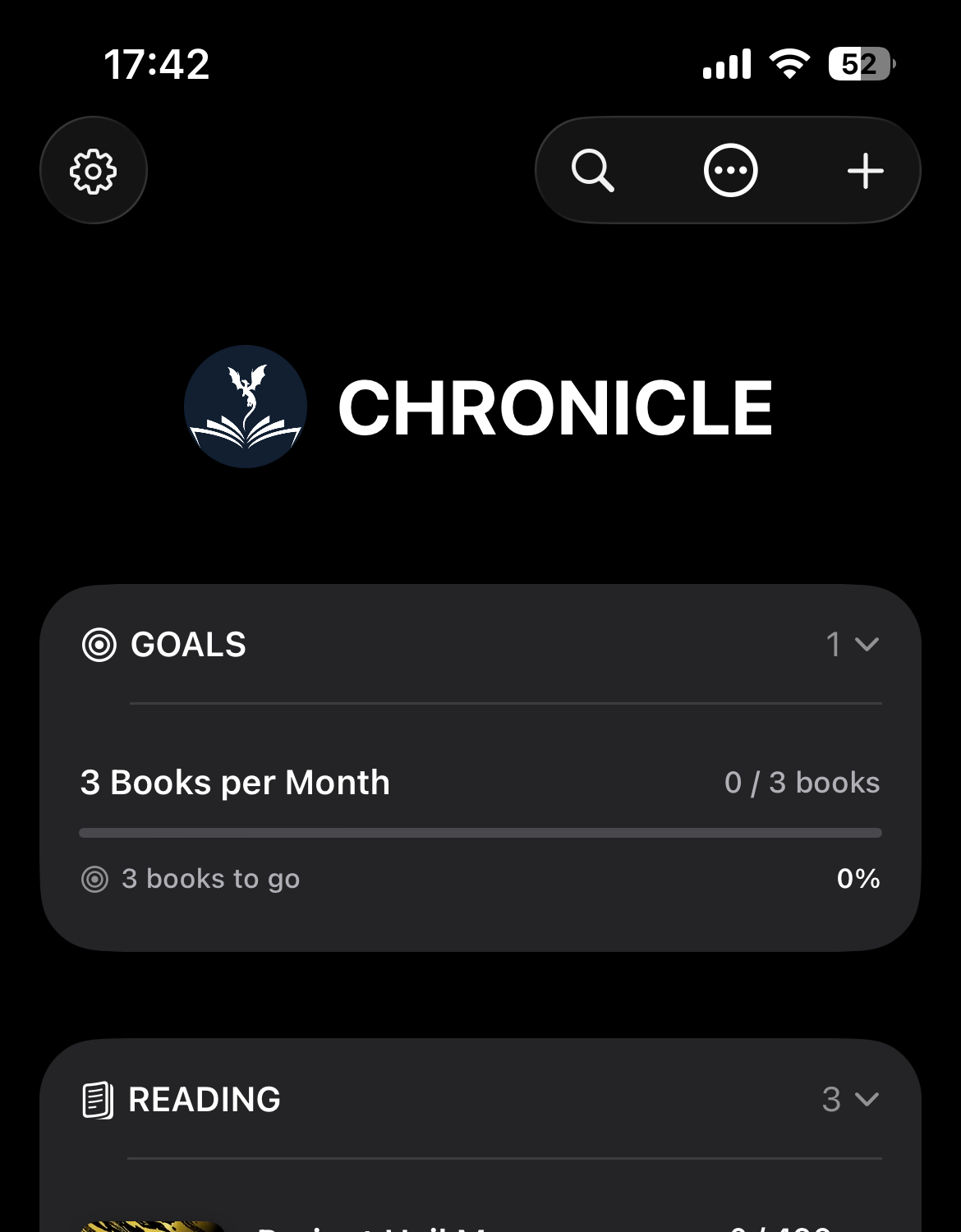This screenshot has width=961, height=1232.
Task: Open the settings gear icon
Action: coord(94,170)
